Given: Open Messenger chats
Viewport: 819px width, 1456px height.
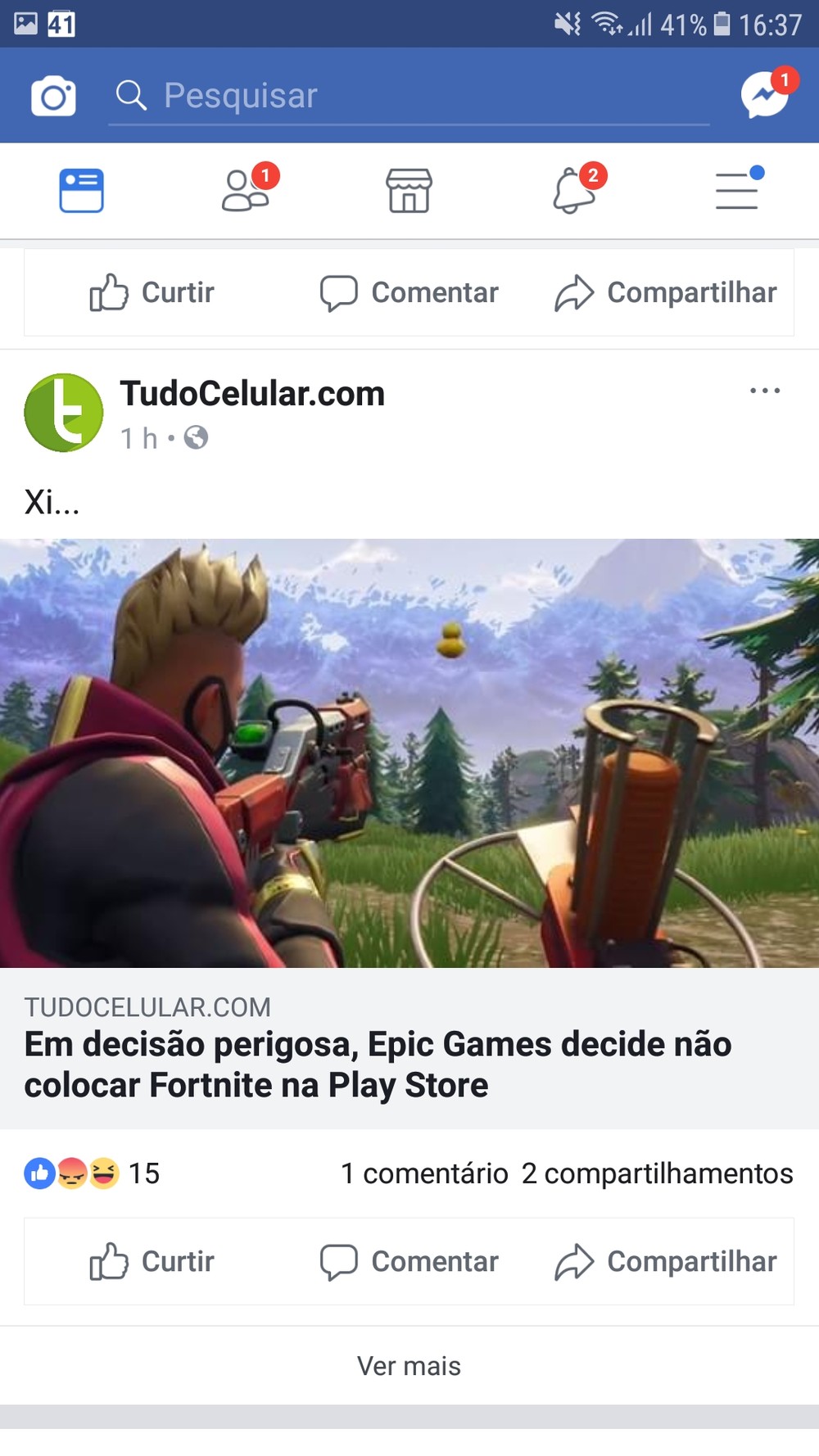Looking at the screenshot, I should (x=765, y=94).
